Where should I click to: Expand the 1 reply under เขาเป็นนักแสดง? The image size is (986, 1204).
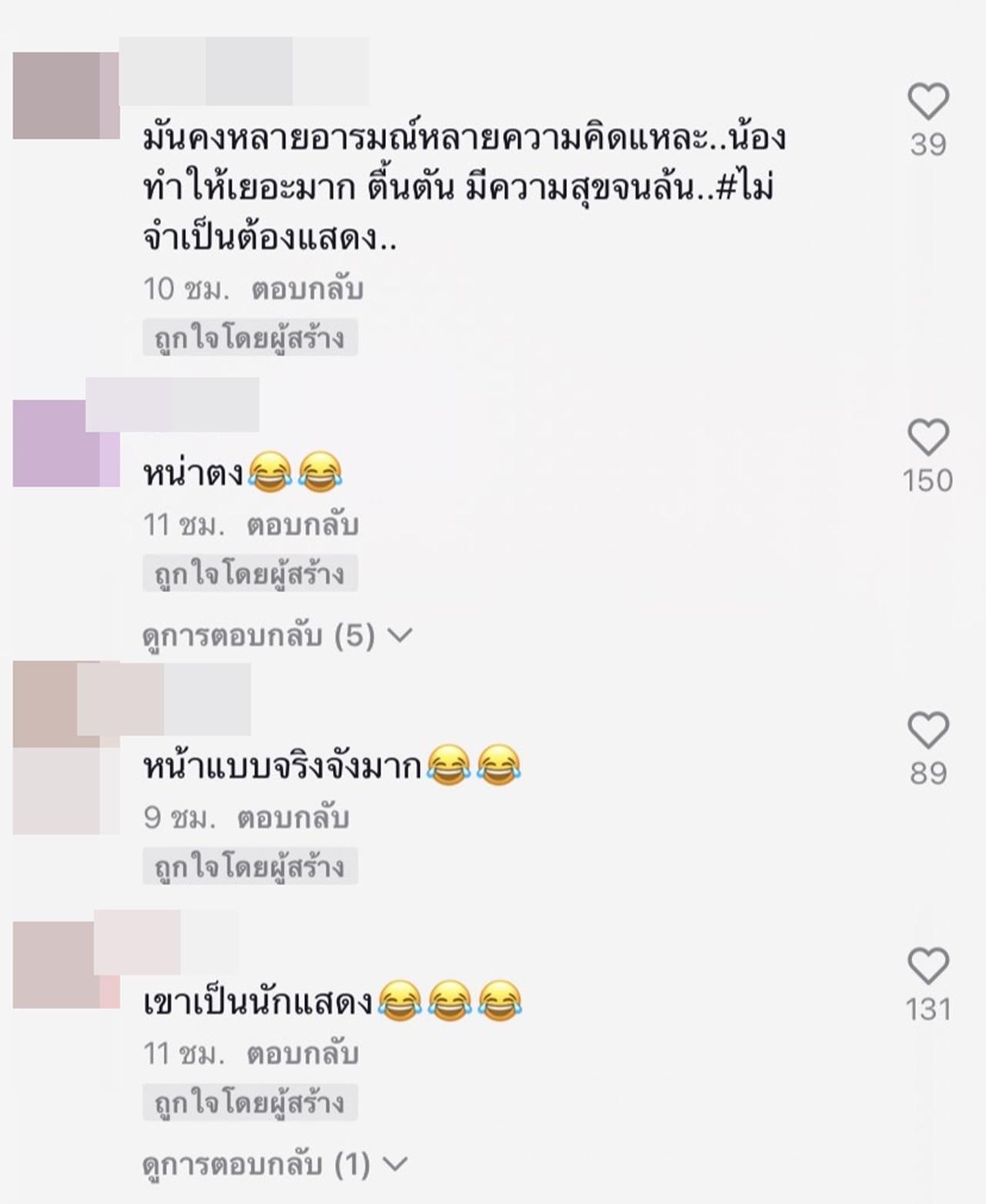[274, 1165]
